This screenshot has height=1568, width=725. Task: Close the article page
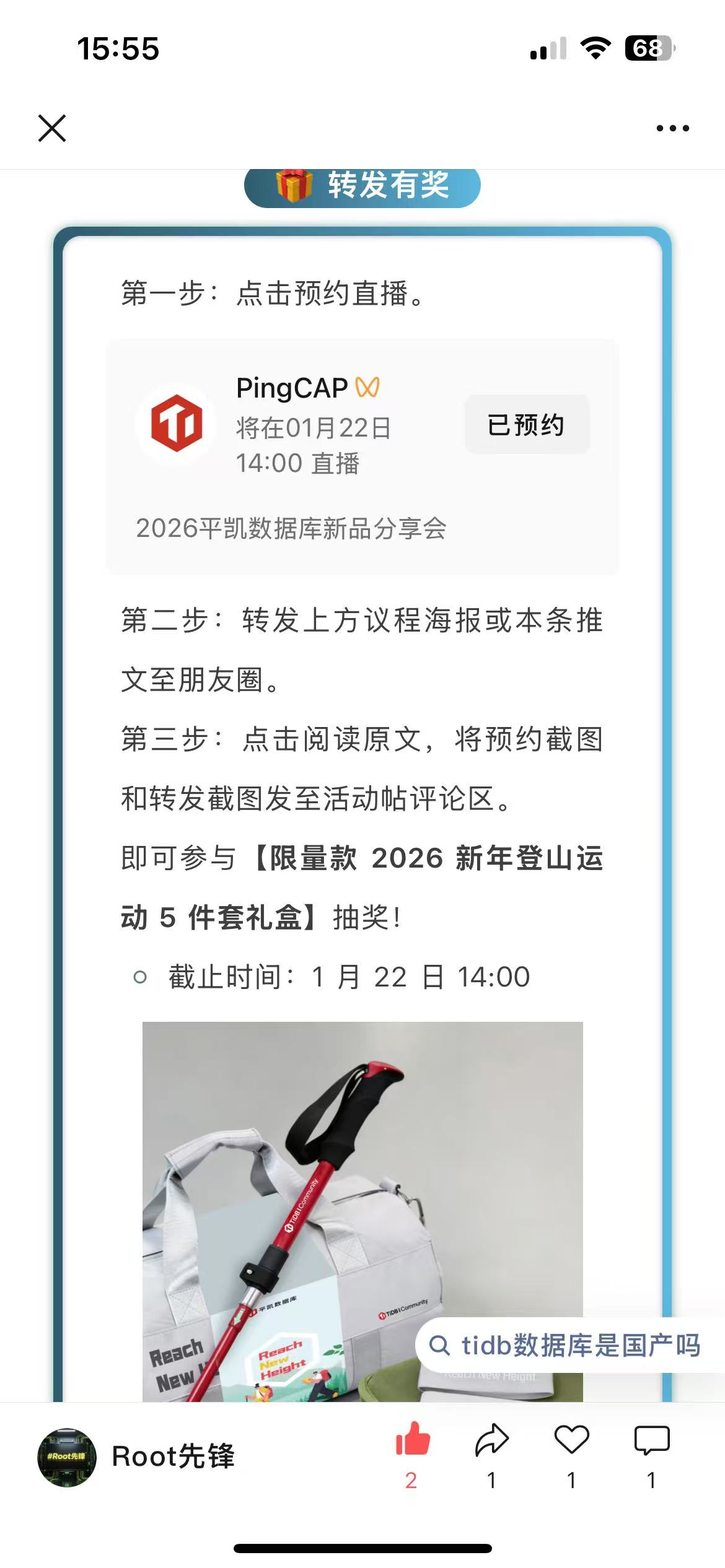pyautogui.click(x=52, y=128)
